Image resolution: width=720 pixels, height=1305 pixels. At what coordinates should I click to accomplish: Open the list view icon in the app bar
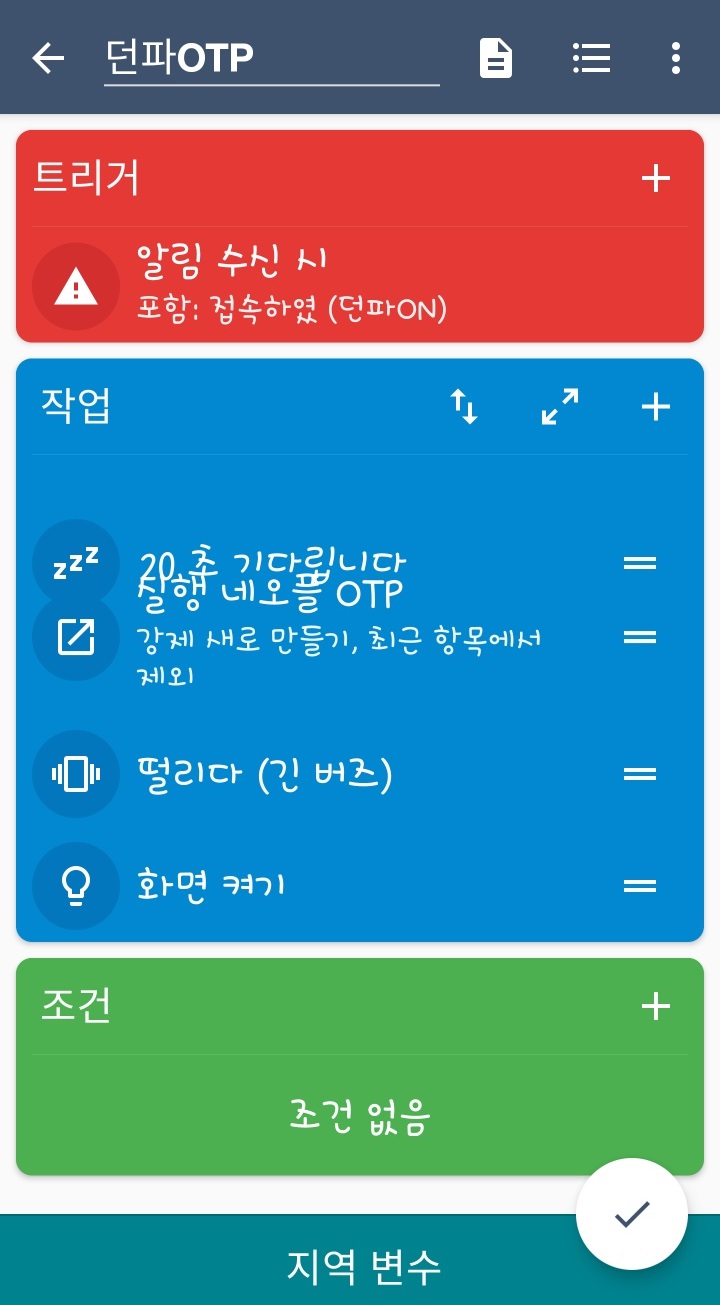click(591, 58)
